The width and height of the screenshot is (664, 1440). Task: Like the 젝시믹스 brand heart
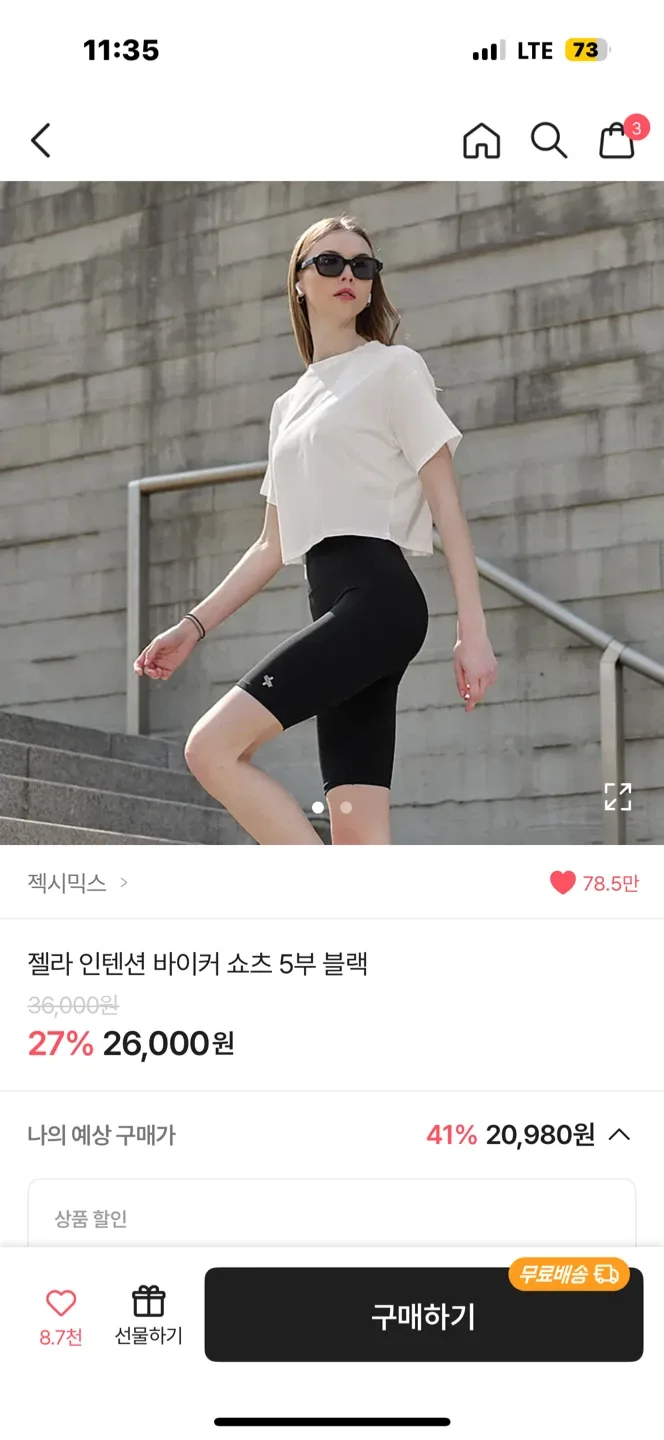click(x=563, y=883)
